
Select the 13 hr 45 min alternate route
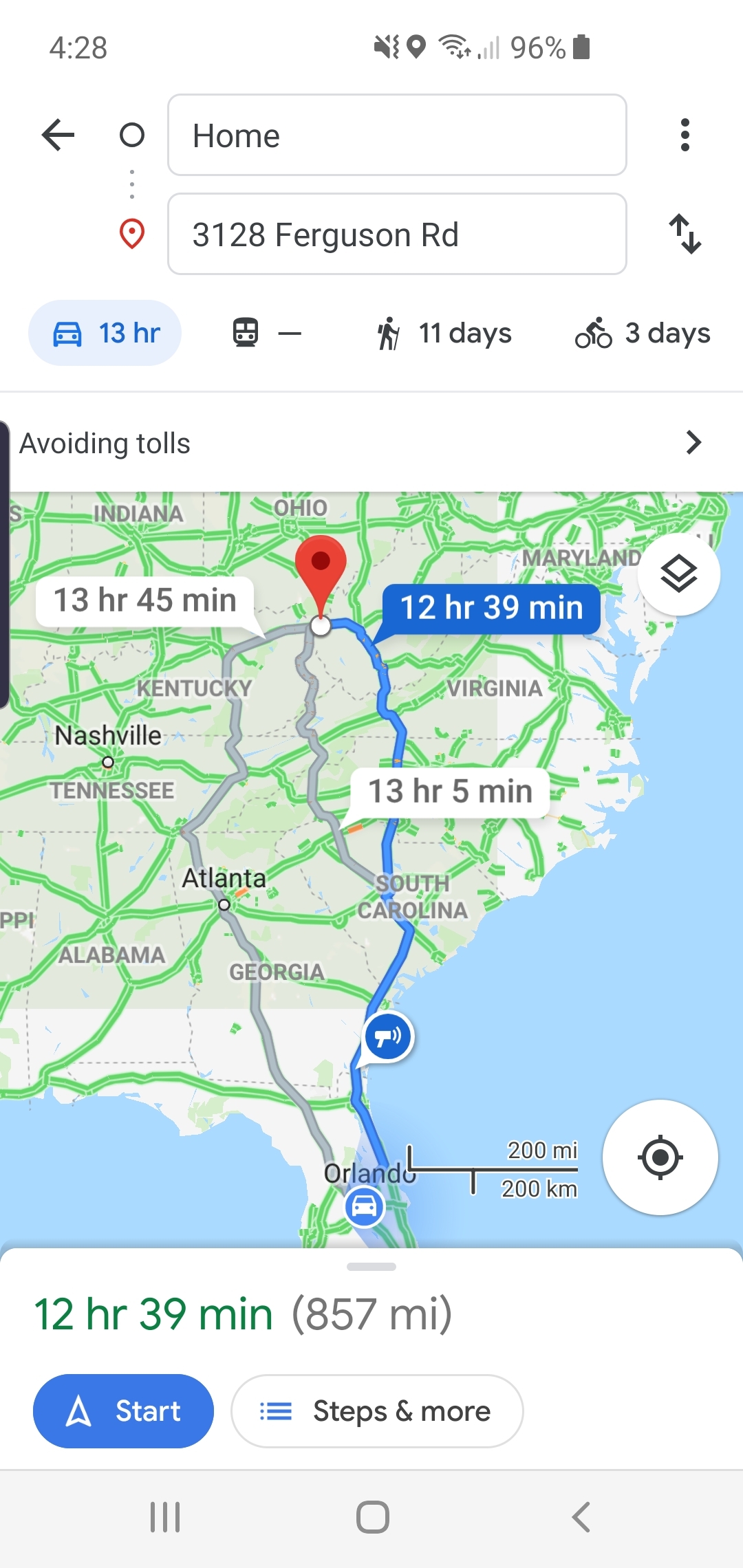click(x=145, y=600)
